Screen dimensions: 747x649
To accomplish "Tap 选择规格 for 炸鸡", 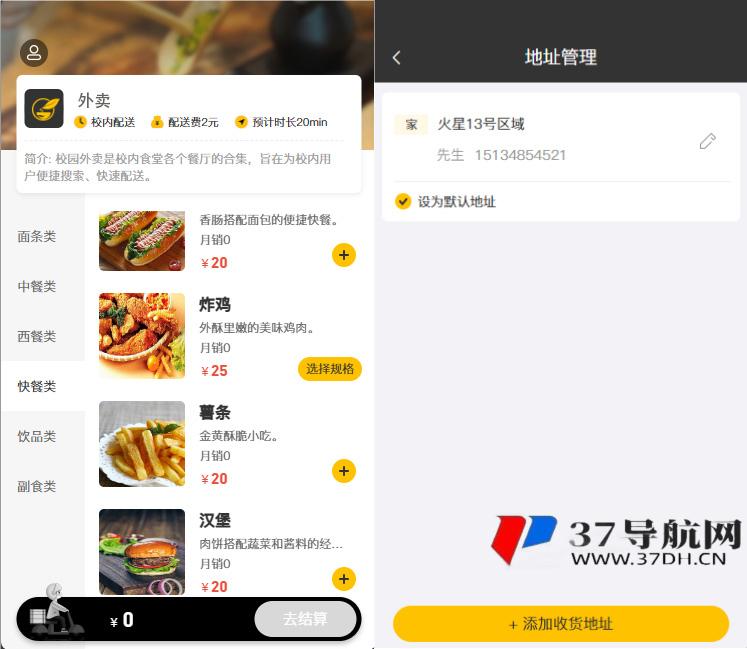I will click(x=330, y=369).
